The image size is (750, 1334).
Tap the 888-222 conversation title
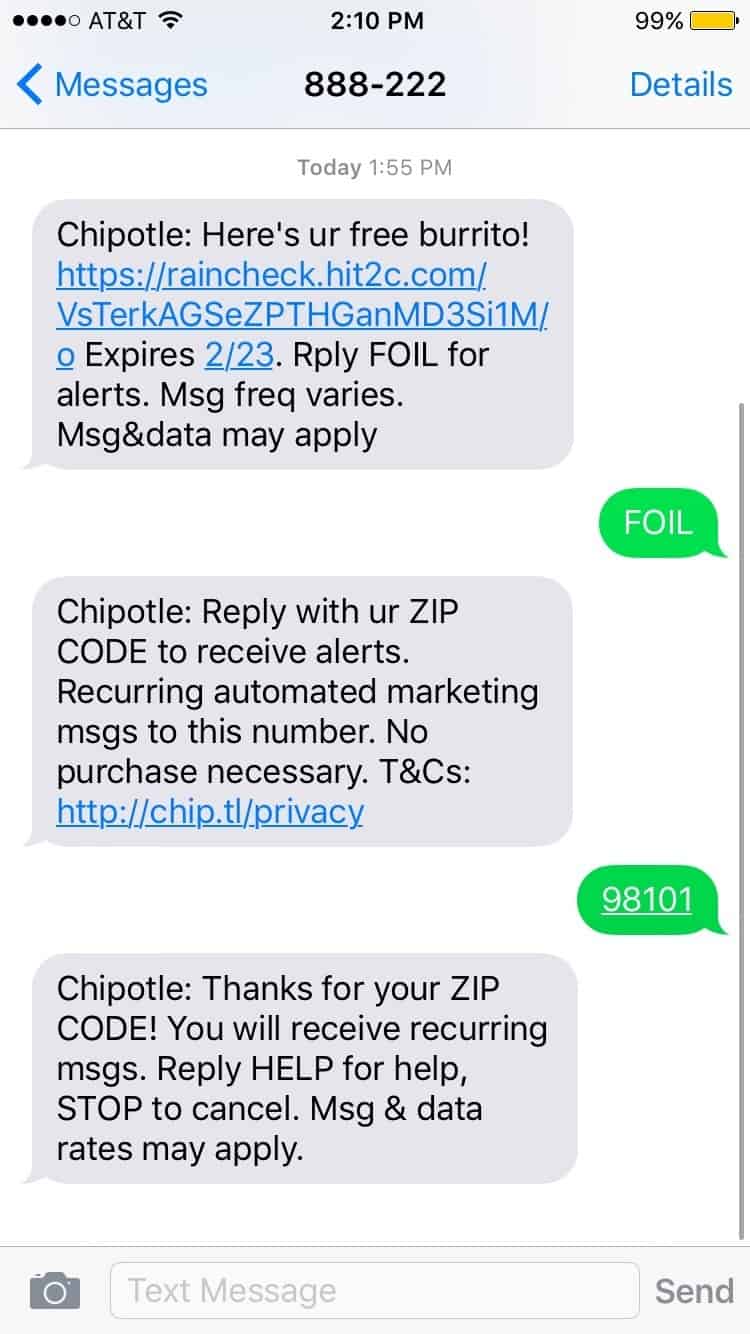point(375,85)
